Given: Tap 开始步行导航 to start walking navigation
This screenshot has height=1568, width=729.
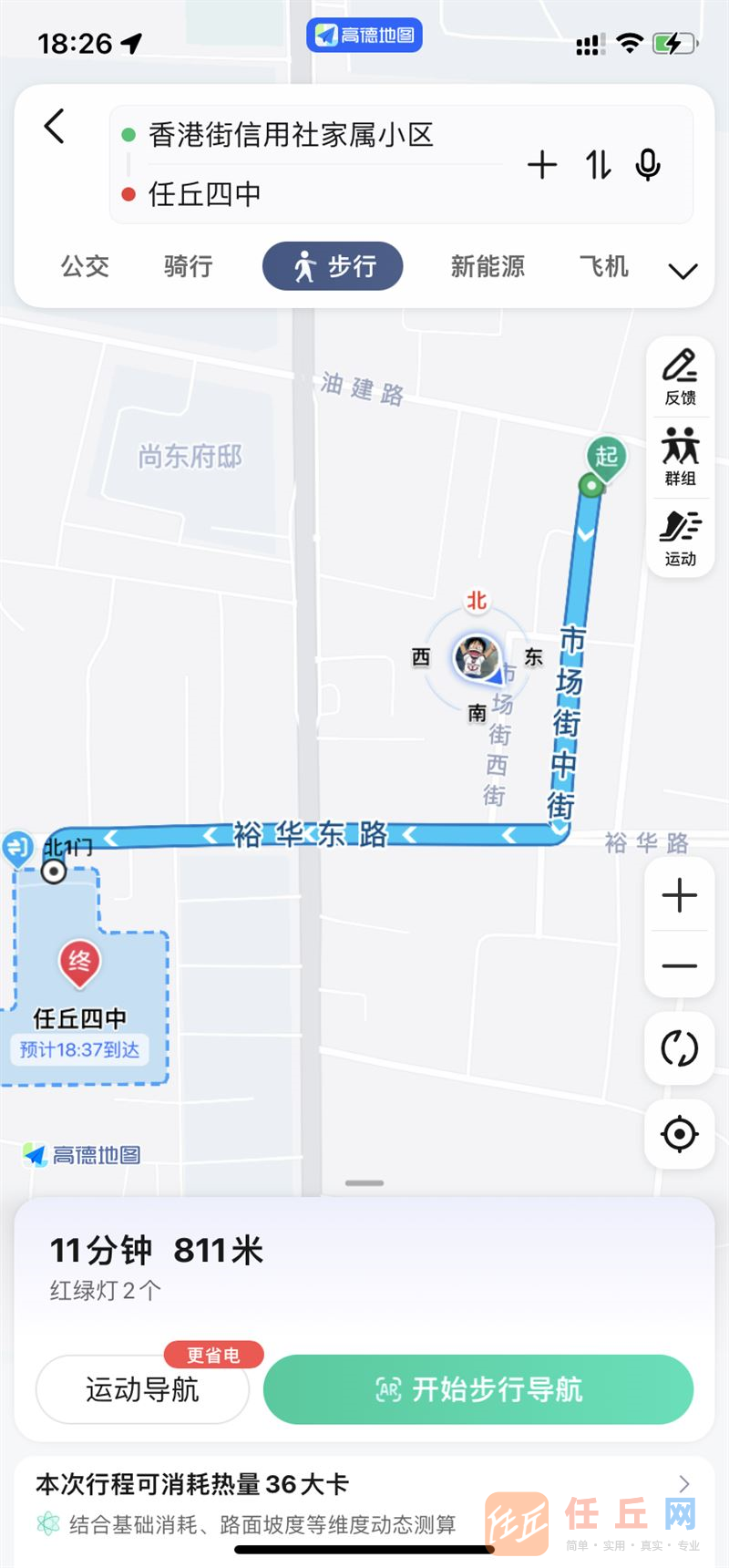Looking at the screenshot, I should pos(478,1389).
